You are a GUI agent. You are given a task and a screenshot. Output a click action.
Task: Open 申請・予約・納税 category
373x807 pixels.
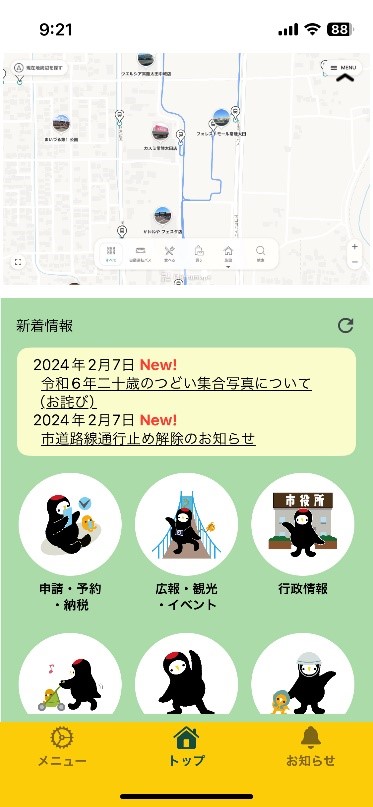click(70, 542)
